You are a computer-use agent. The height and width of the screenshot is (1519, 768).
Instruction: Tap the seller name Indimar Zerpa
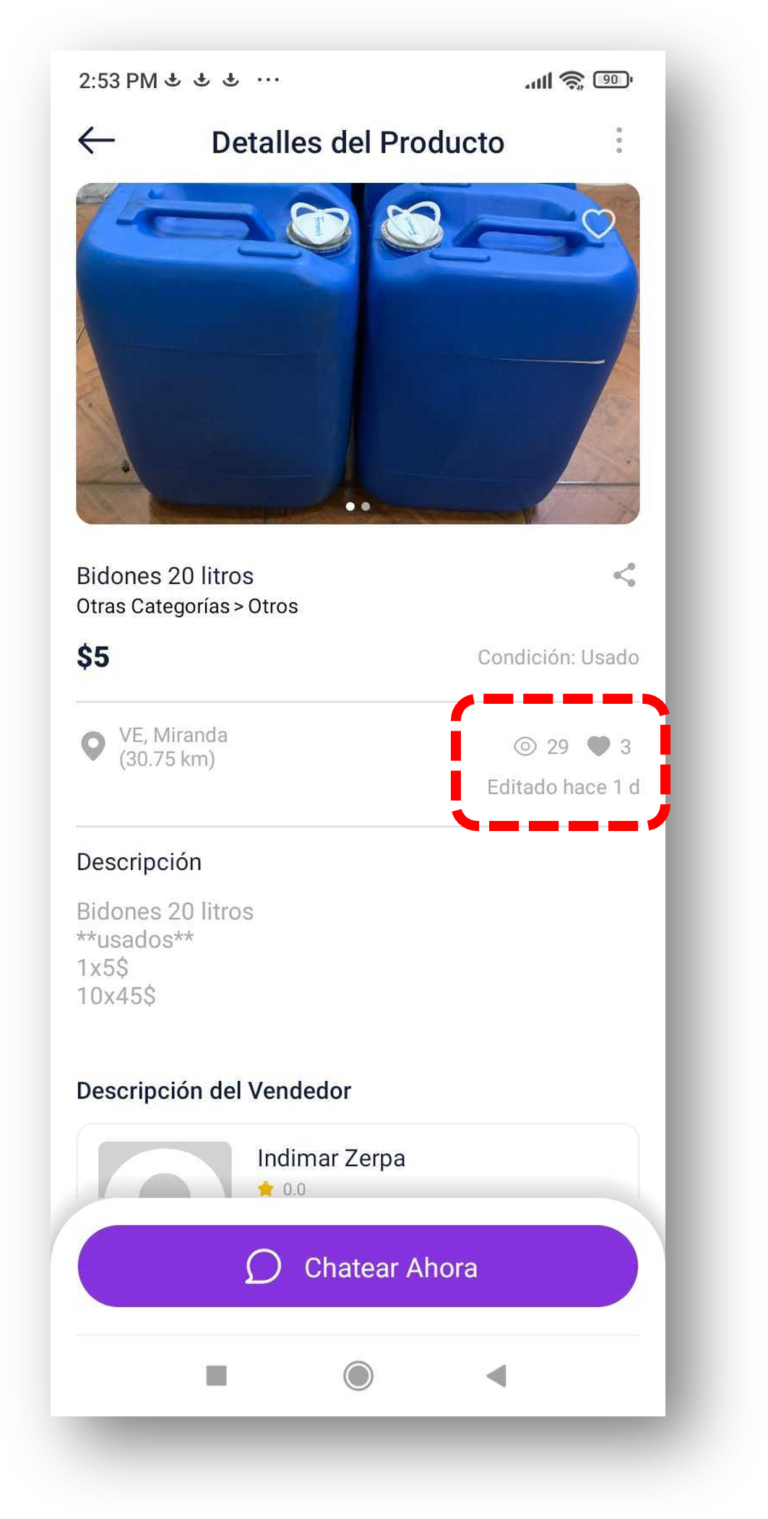[331, 1158]
